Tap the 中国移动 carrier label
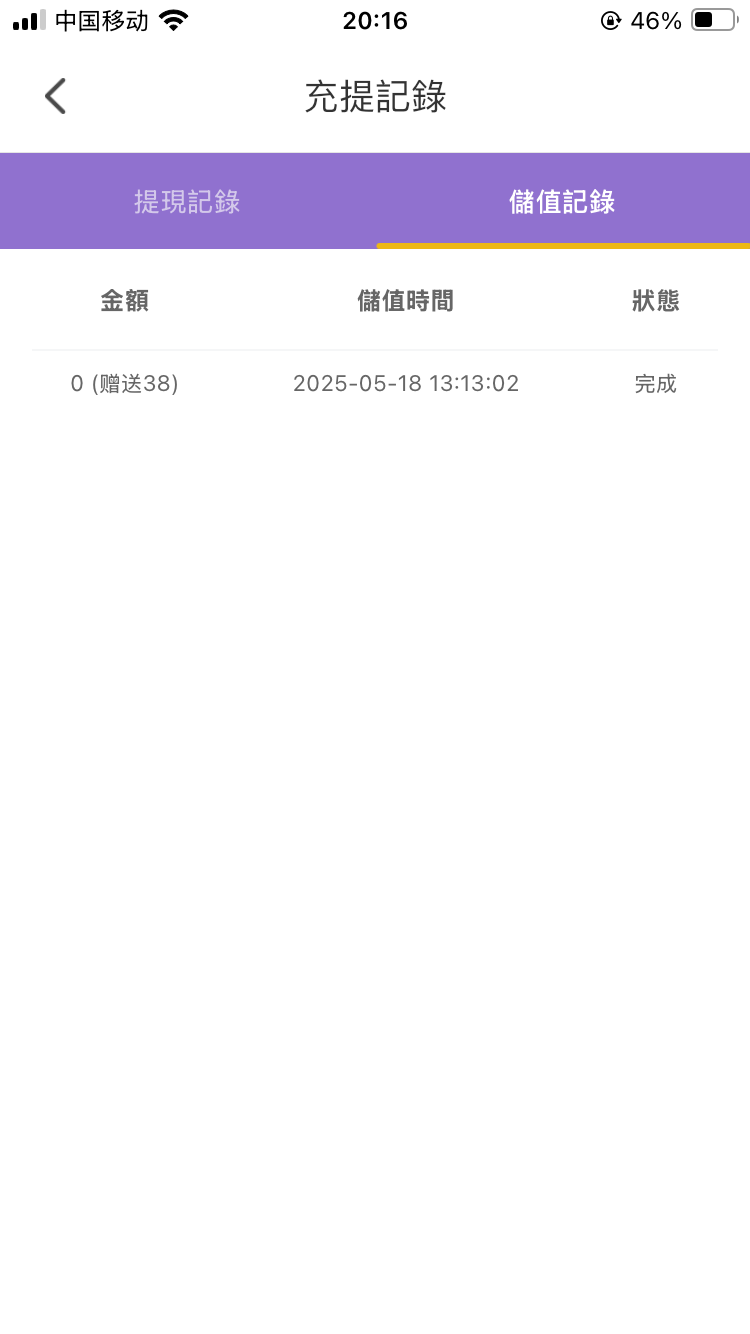 102,20
